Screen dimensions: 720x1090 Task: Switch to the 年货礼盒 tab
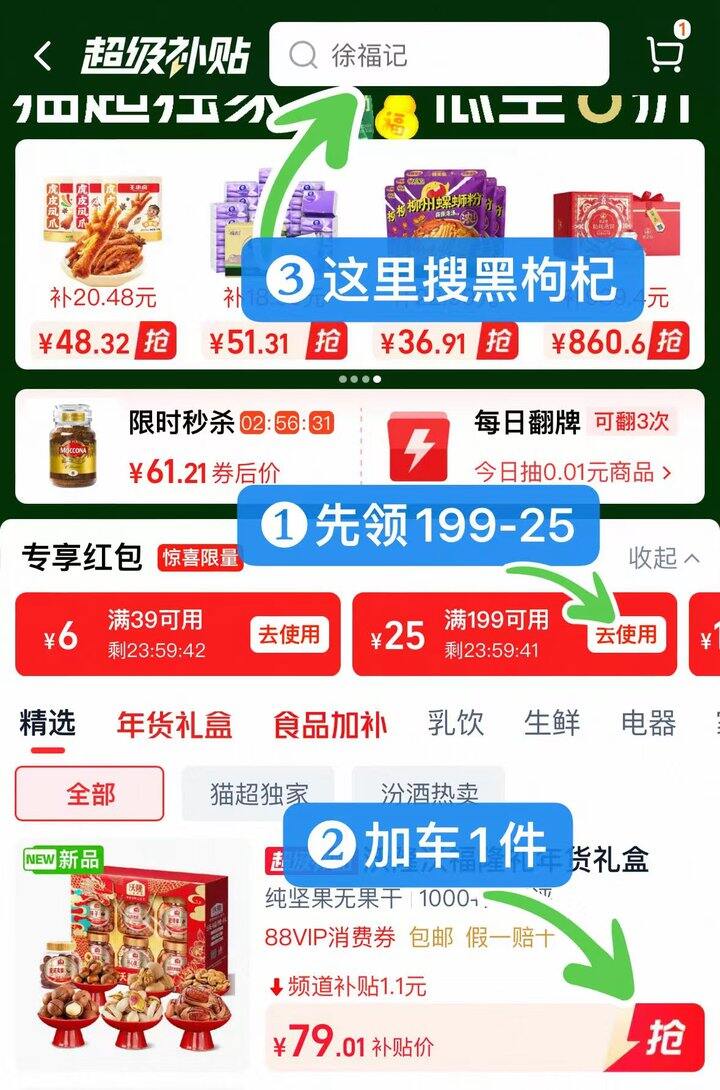click(174, 723)
